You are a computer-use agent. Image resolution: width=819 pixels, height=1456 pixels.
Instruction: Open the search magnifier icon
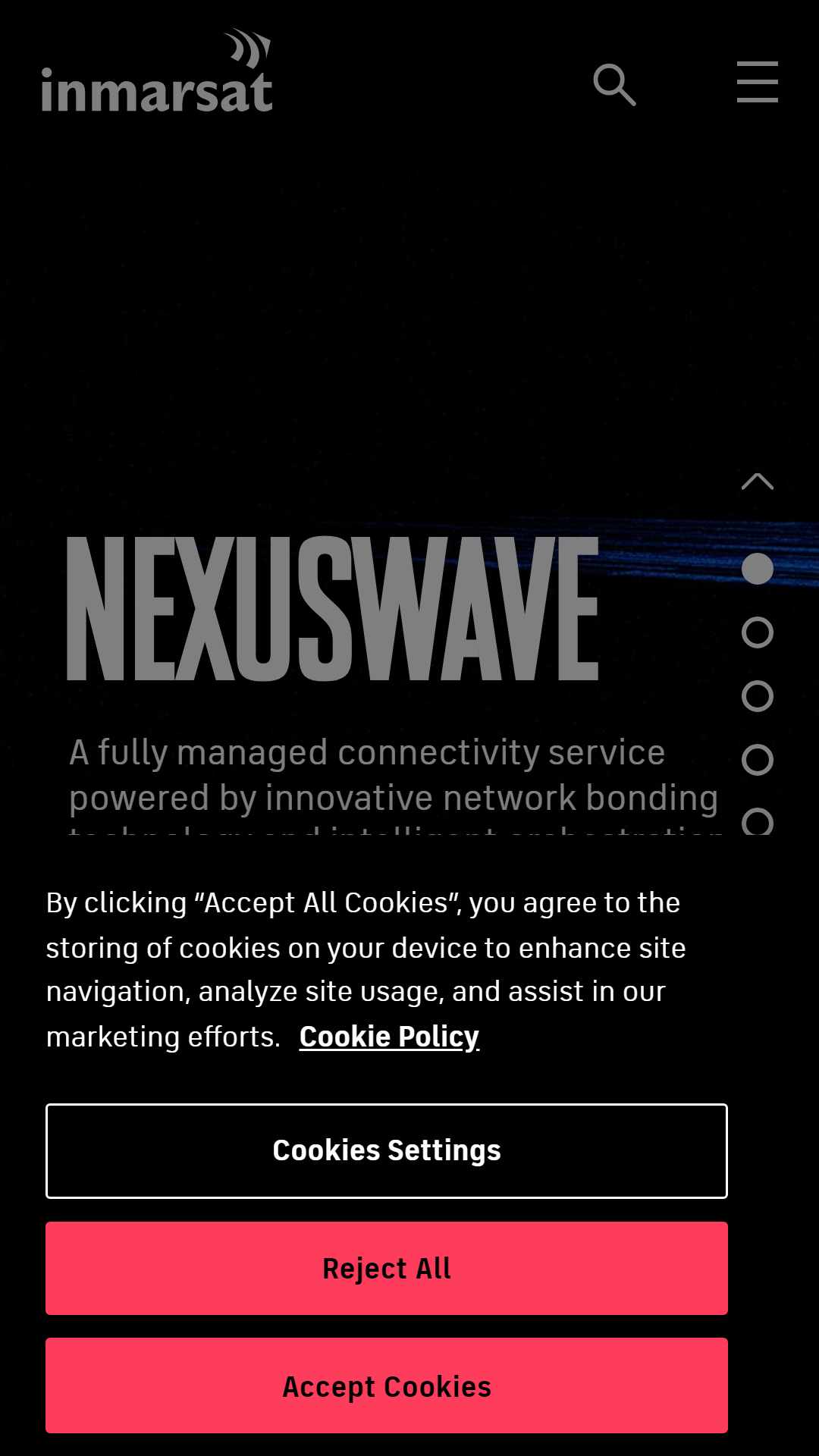[614, 84]
